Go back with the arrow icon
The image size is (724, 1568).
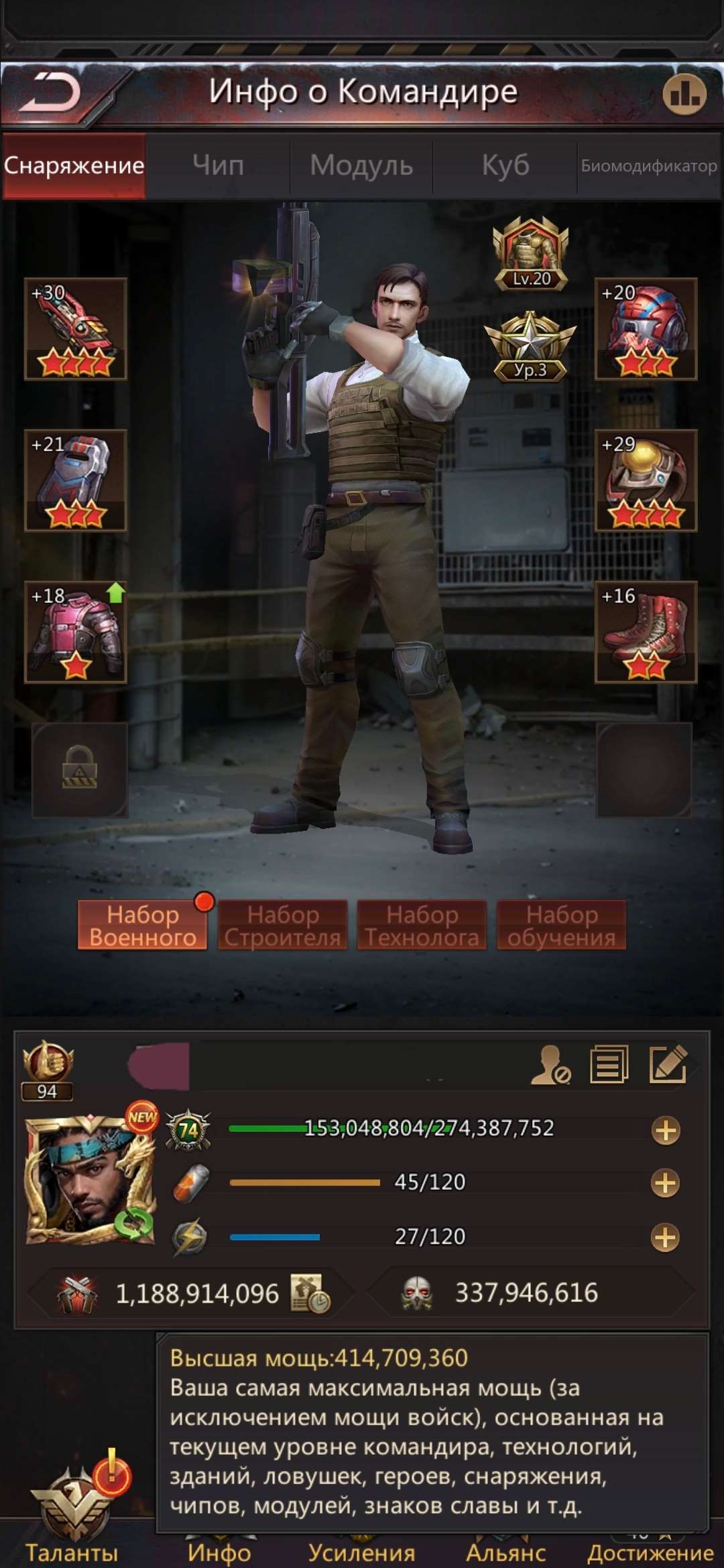[51, 92]
